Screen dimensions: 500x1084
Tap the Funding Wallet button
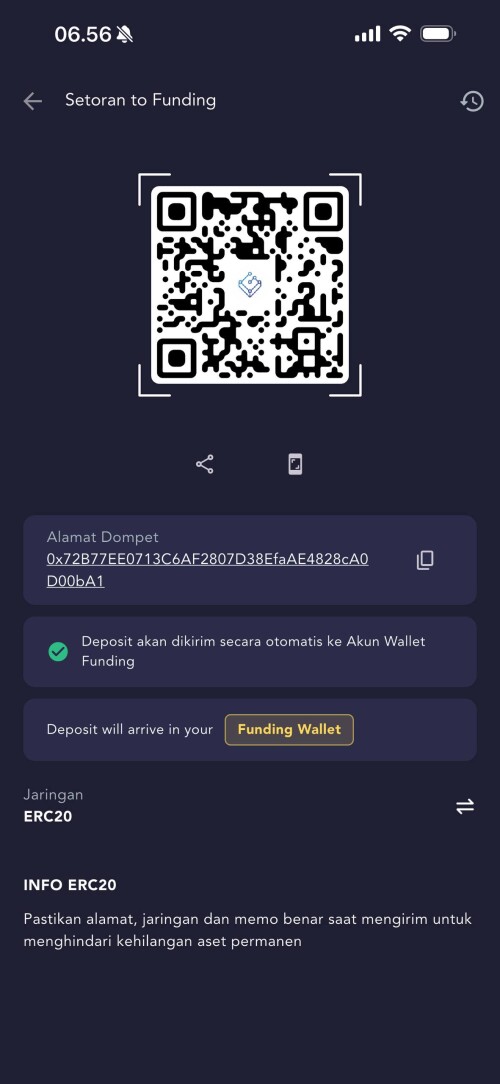tap(289, 729)
